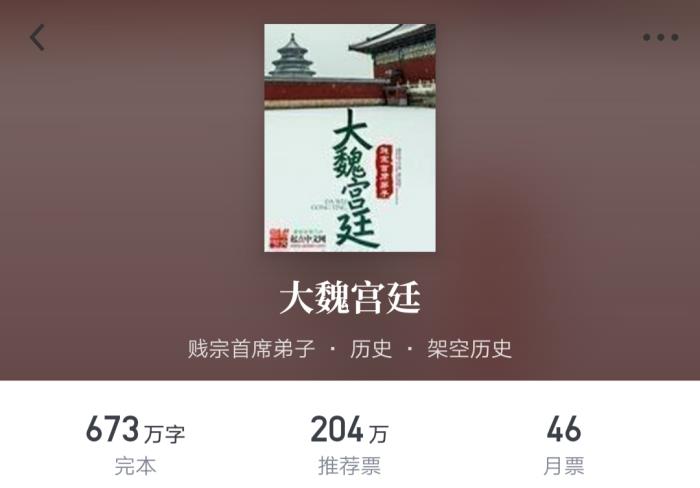Screen dimensions: 700x488
Task: Browse the 架空历史 subcategory
Action: 470,349
